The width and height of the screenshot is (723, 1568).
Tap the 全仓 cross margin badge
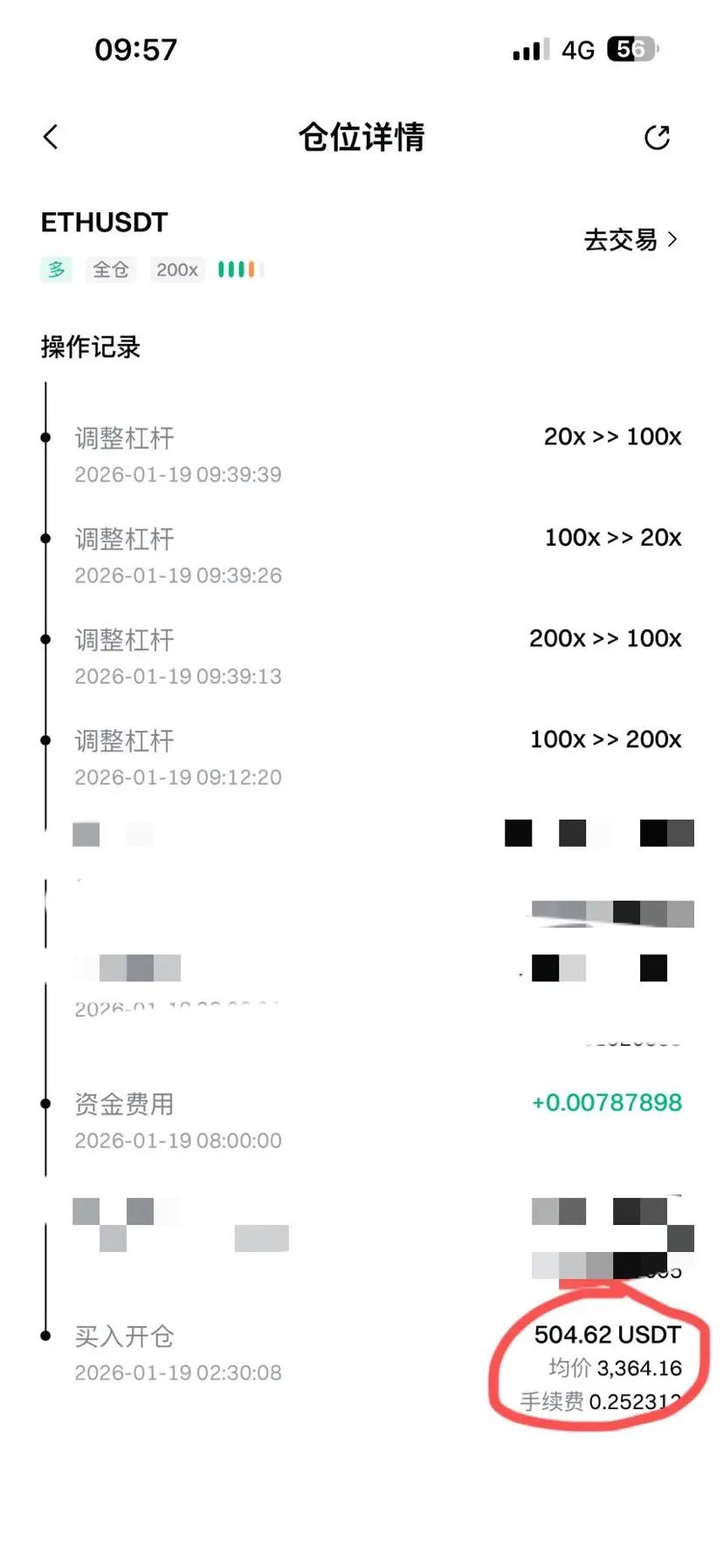coord(111,270)
